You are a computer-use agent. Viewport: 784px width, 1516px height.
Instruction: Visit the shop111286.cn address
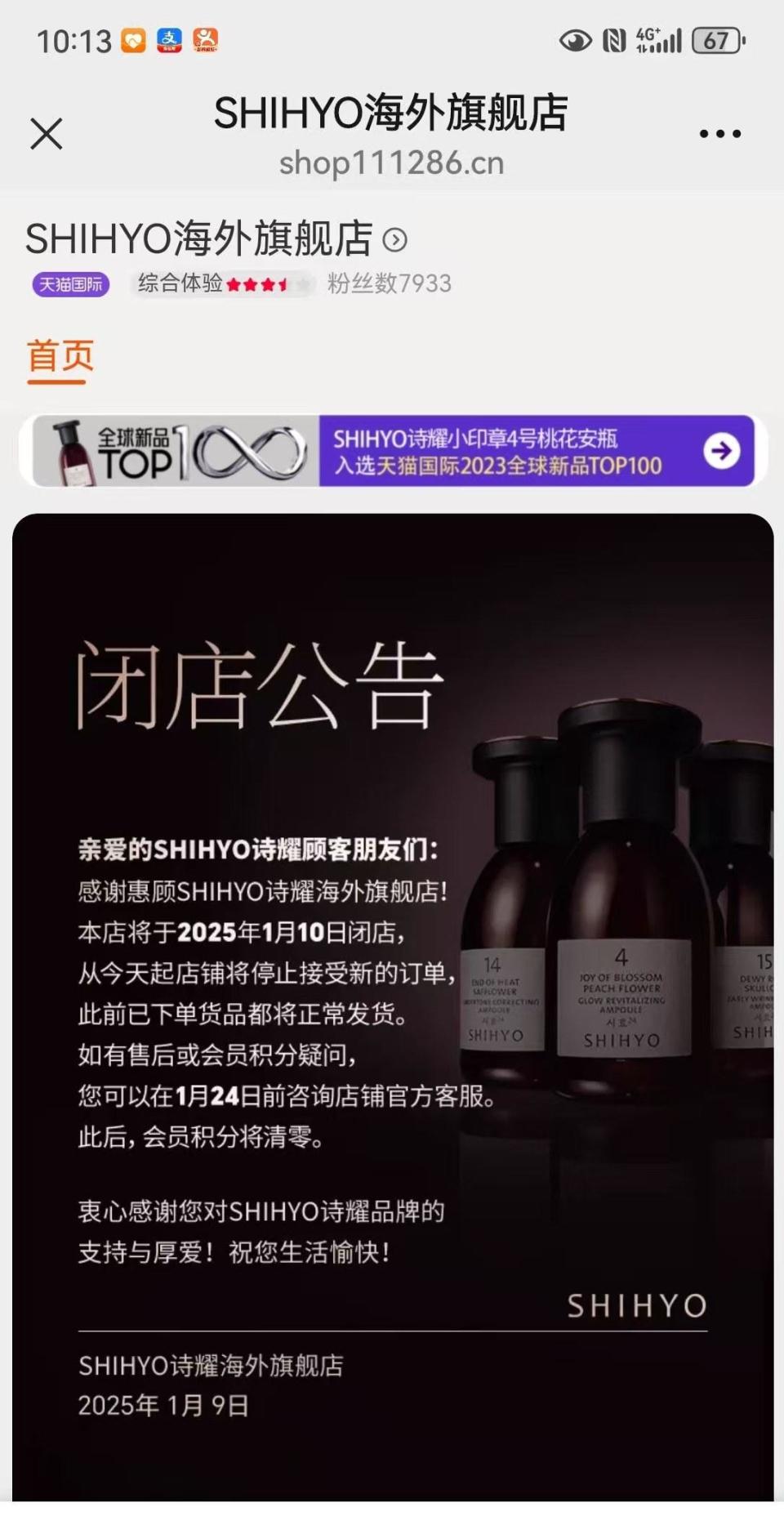point(391,163)
